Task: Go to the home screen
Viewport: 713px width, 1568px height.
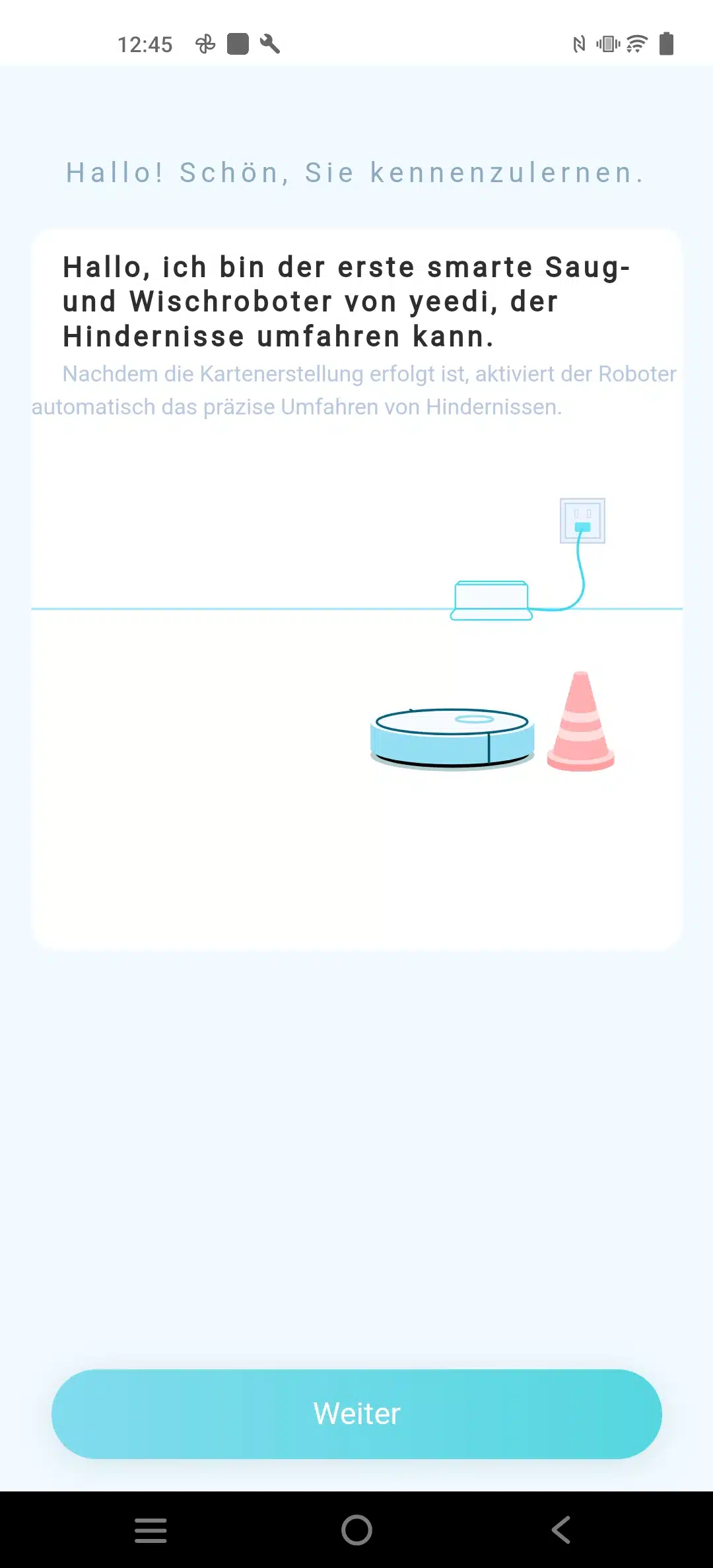Action: coord(356,1530)
